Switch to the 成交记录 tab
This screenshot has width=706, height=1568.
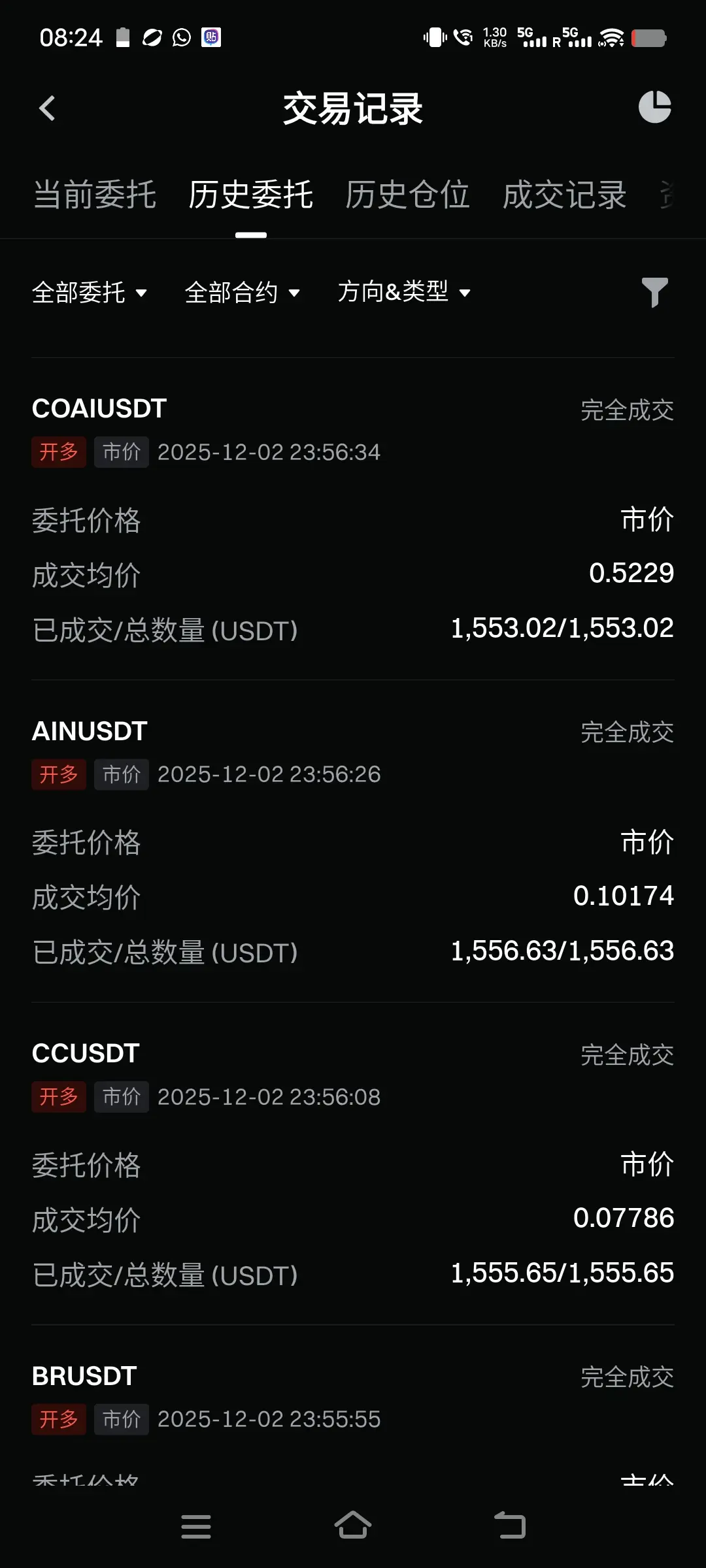[564, 195]
